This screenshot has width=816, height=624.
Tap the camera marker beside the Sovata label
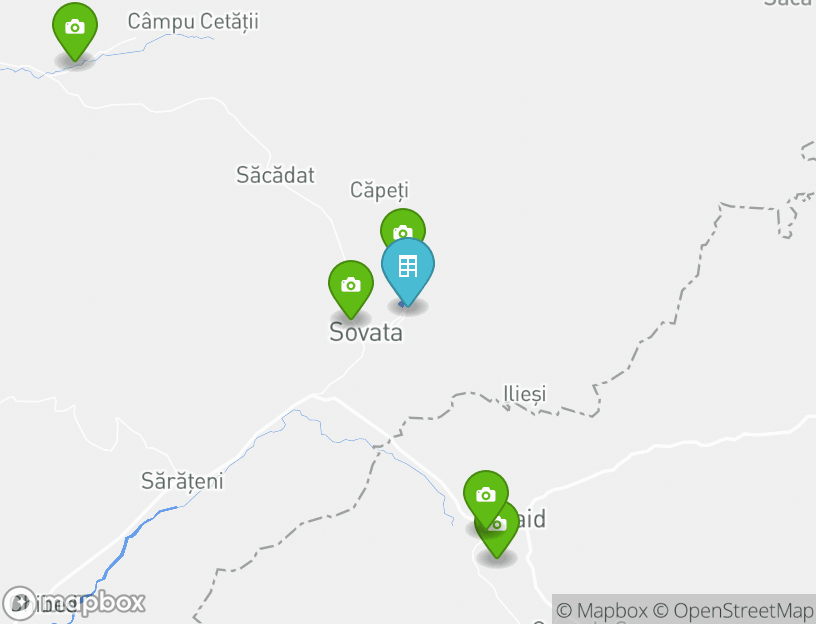tap(350, 285)
